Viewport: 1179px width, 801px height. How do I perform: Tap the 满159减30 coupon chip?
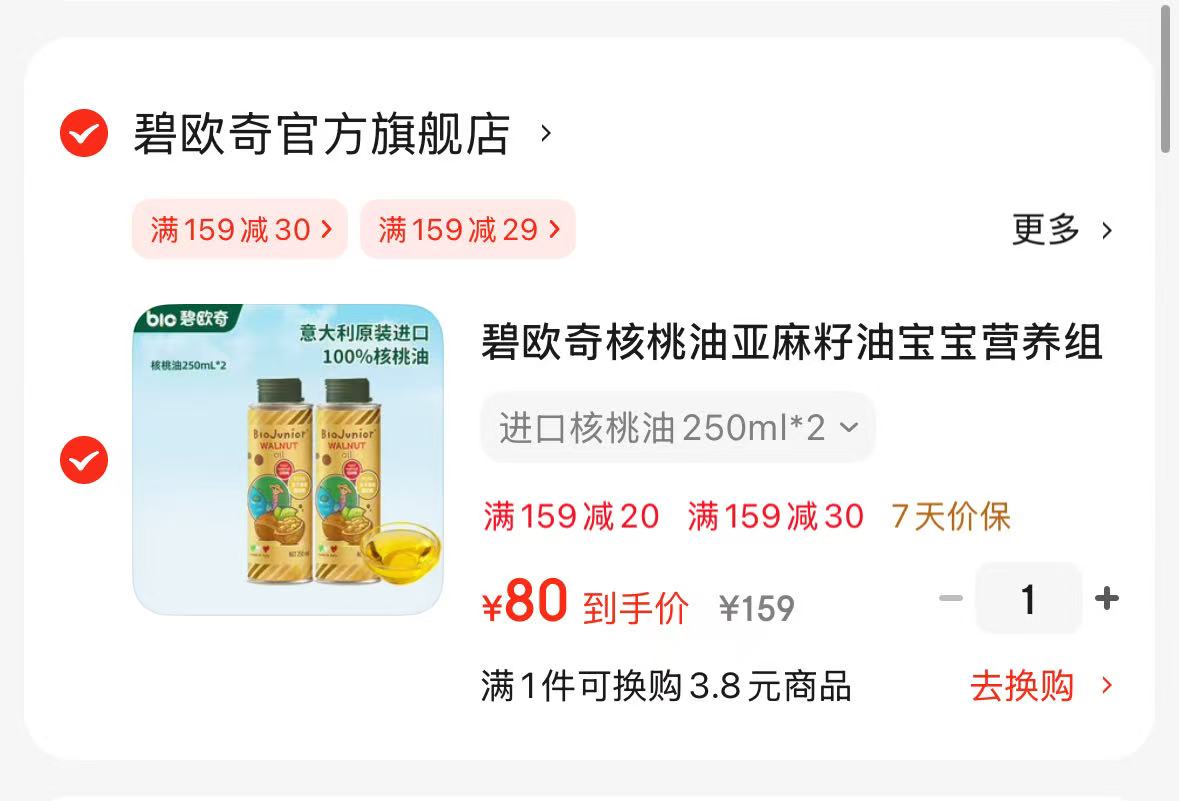pyautogui.click(x=240, y=230)
